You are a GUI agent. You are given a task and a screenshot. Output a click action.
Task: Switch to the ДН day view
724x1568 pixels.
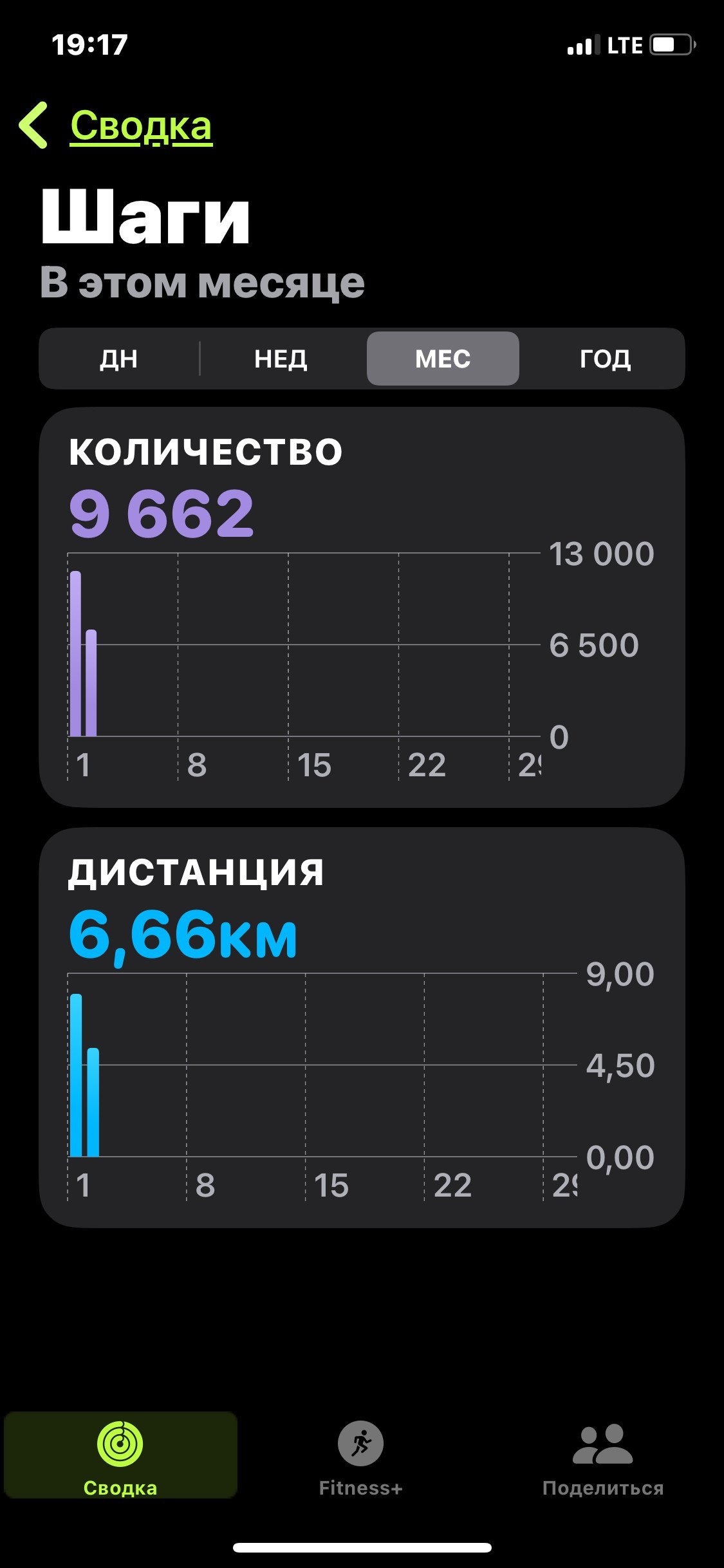click(120, 359)
